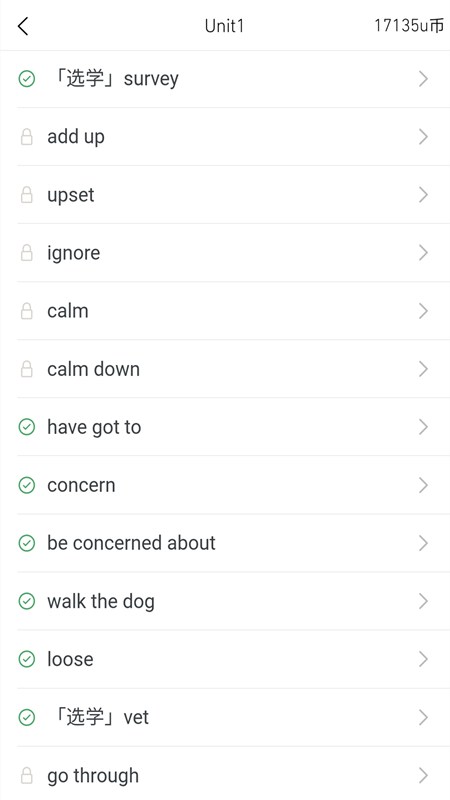Select the upset word row
The height and width of the screenshot is (800, 450).
coord(225,195)
